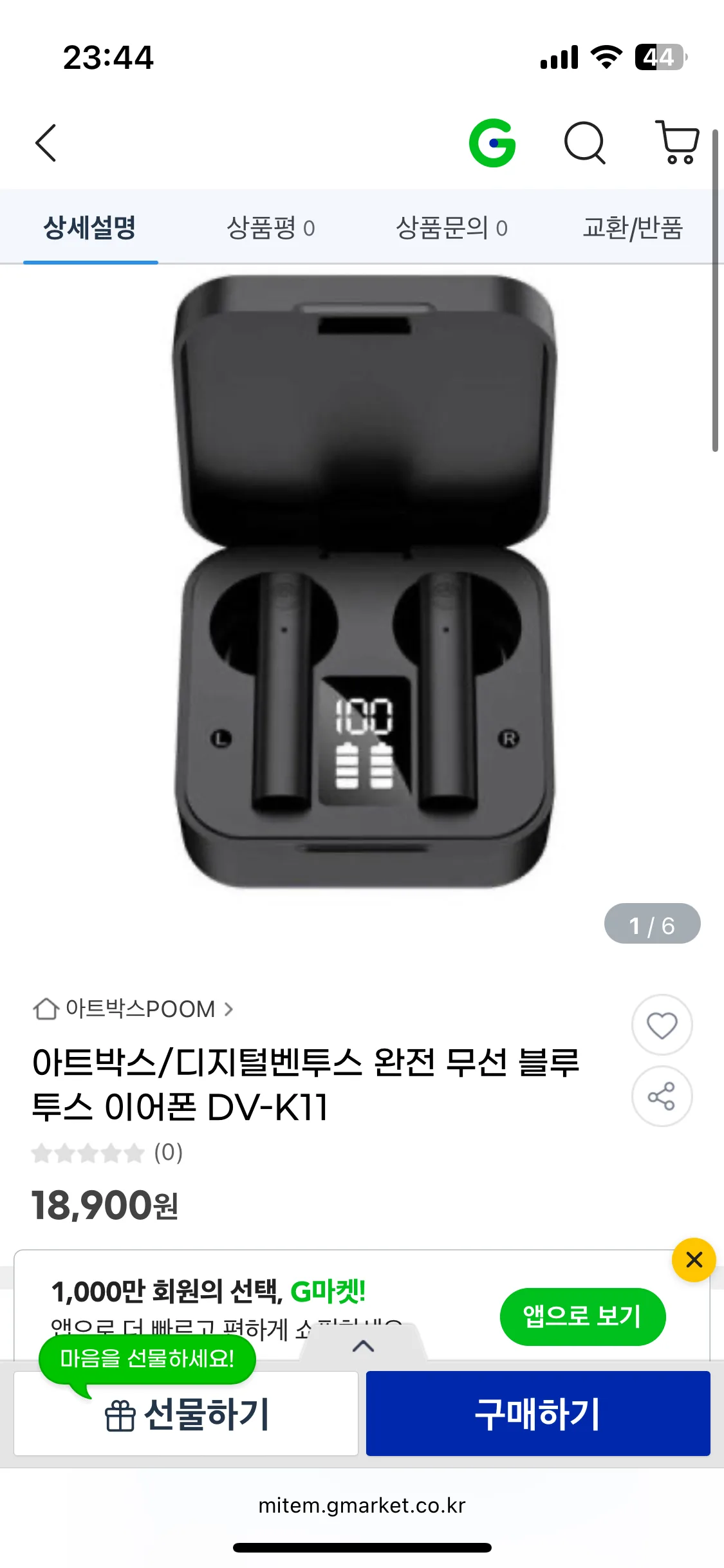Open the shopping cart
The image size is (724, 1568).
(x=676, y=143)
